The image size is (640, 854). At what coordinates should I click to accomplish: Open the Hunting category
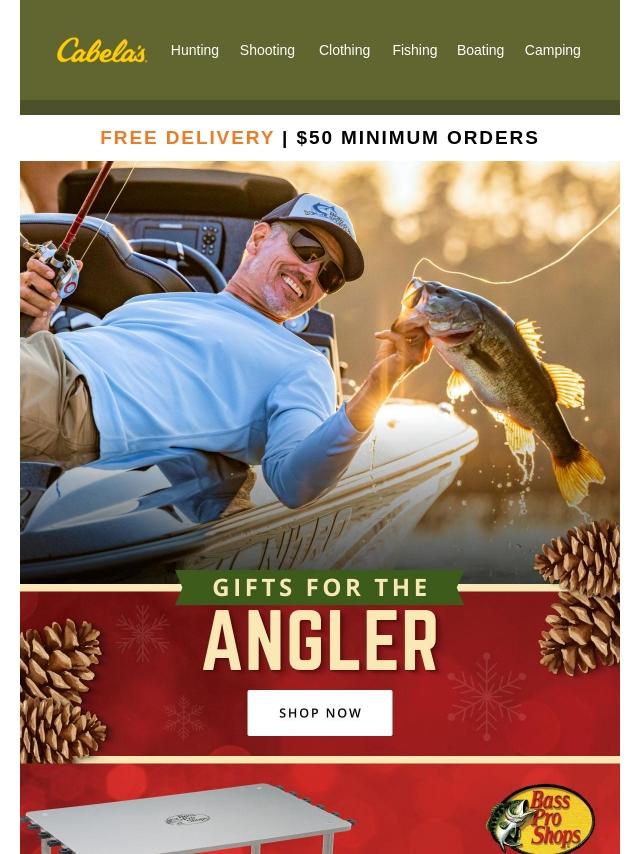click(194, 50)
